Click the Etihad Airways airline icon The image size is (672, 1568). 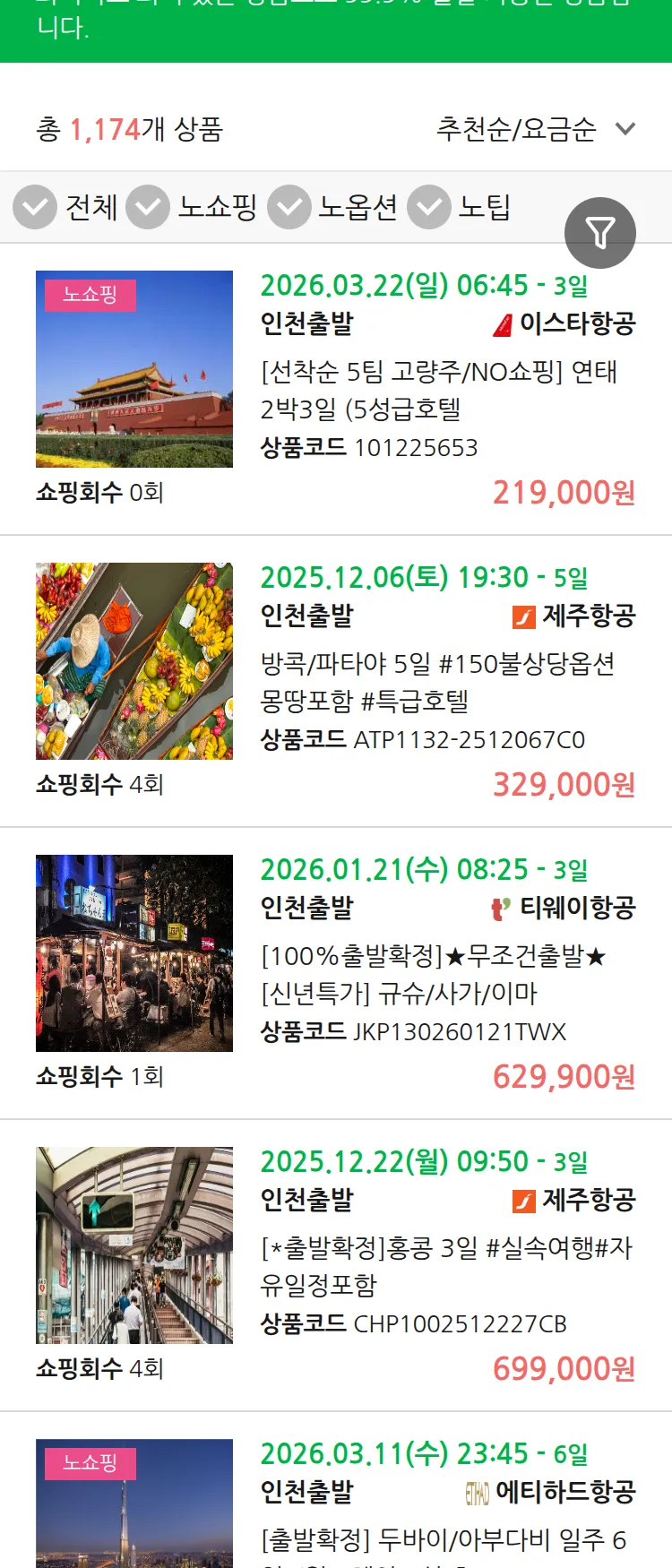point(478,1491)
